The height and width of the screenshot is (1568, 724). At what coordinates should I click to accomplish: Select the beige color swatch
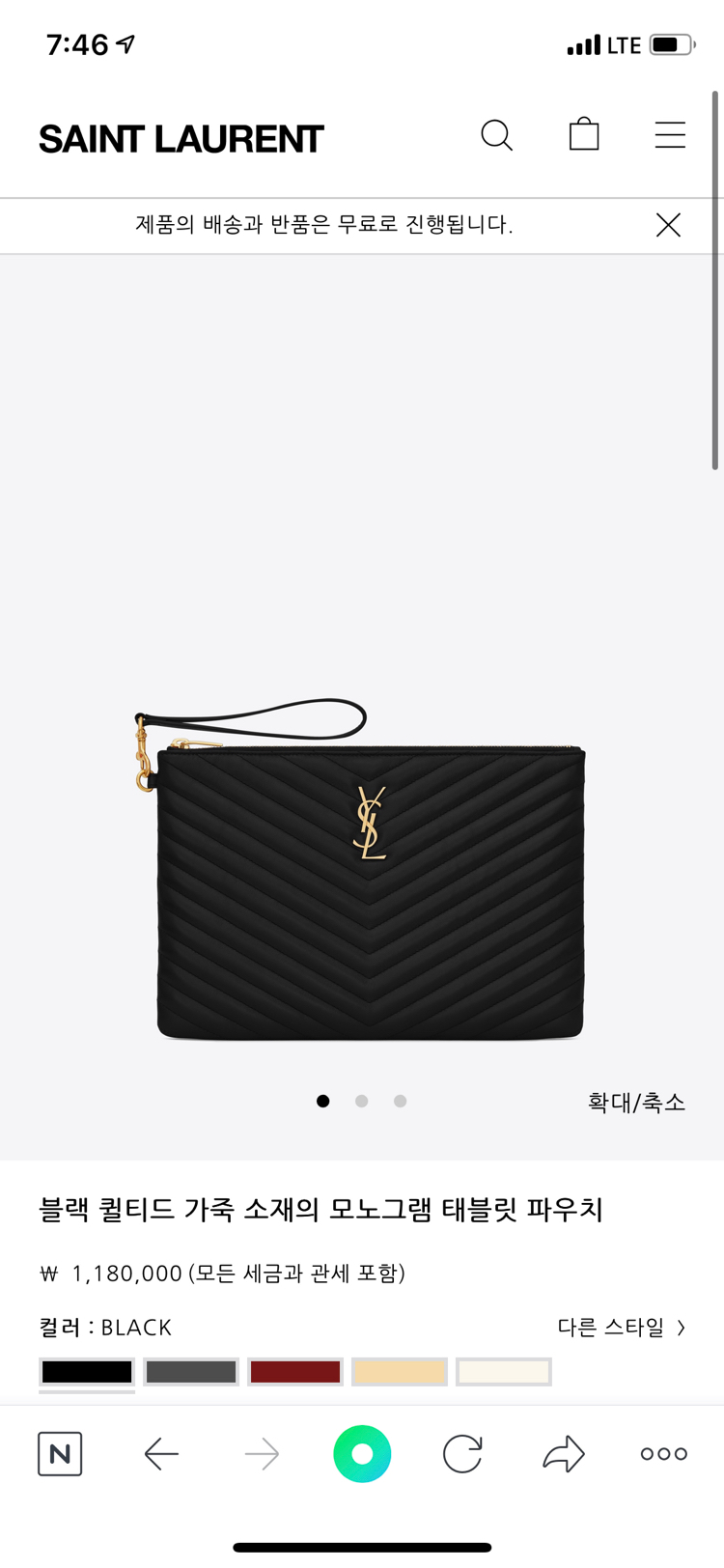click(x=400, y=1372)
